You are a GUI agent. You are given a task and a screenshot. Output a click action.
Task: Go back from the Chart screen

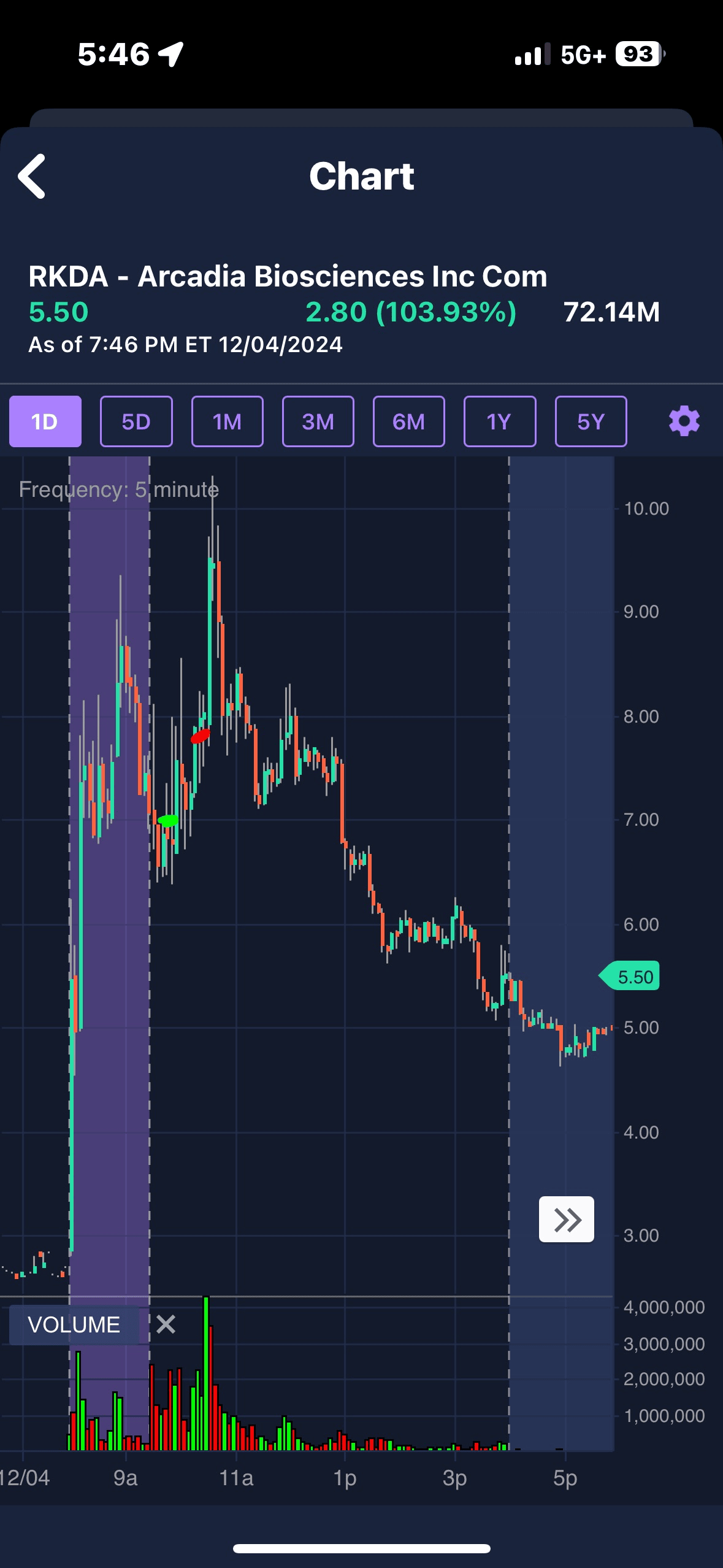click(32, 176)
